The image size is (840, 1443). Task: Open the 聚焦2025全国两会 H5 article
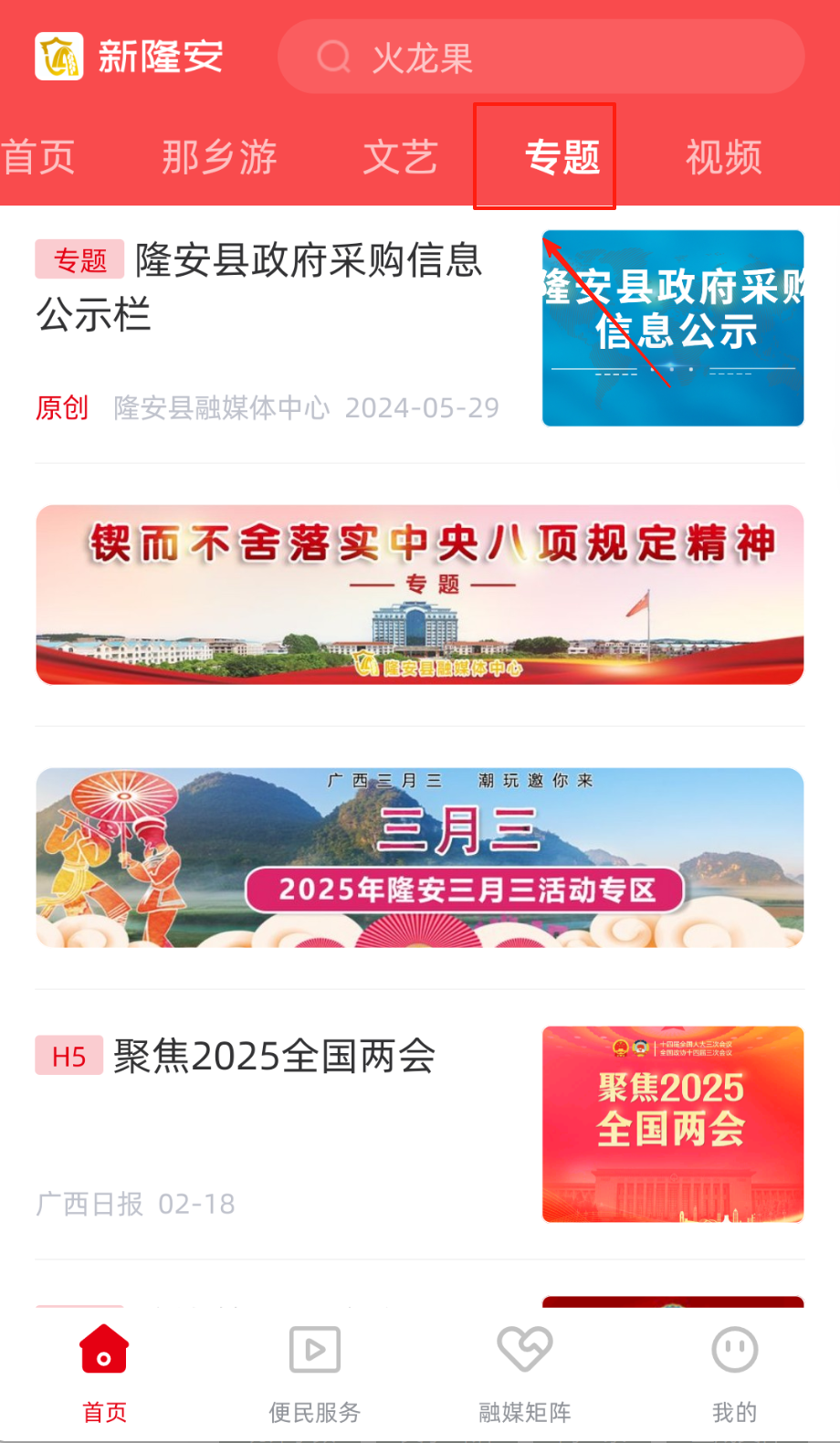(x=274, y=1057)
